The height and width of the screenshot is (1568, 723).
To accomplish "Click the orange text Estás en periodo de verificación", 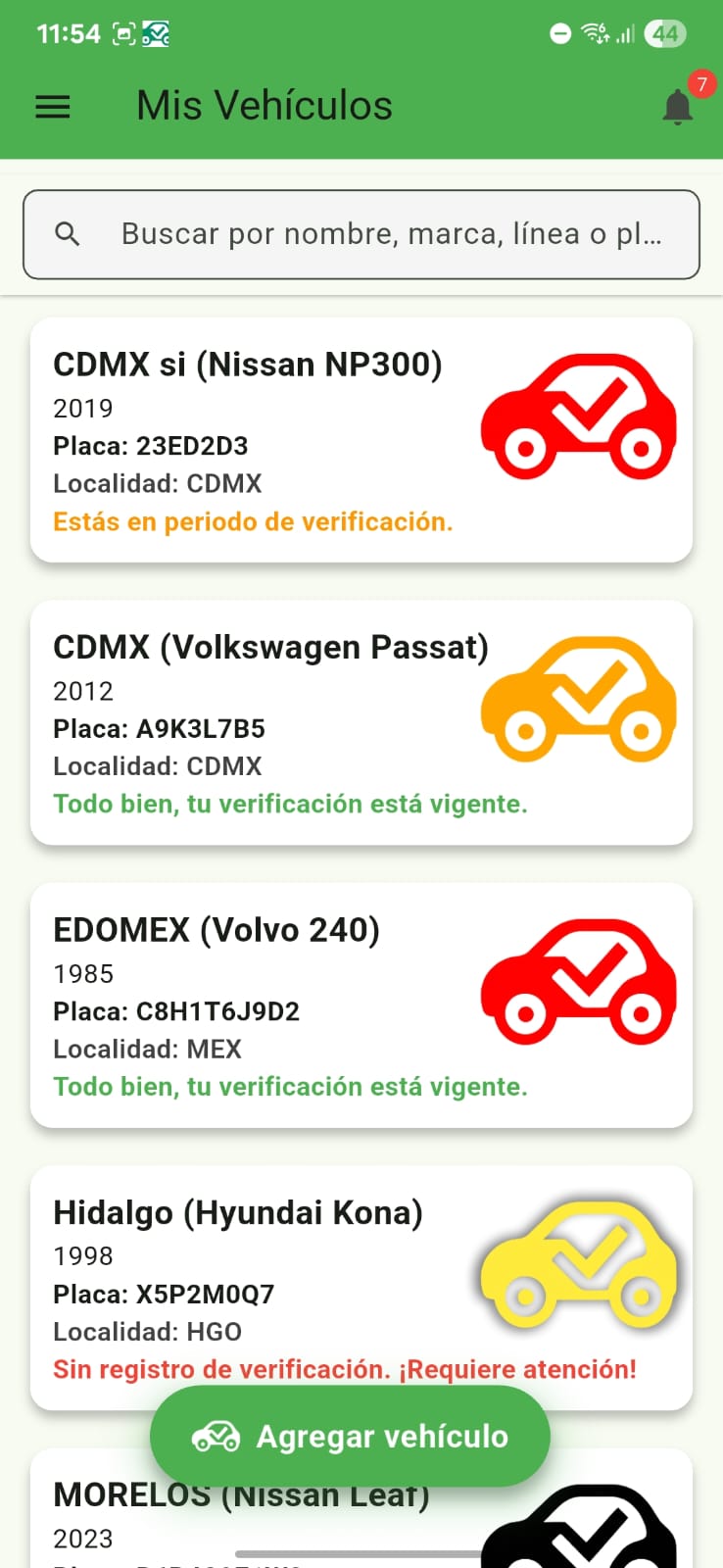I will click(253, 521).
